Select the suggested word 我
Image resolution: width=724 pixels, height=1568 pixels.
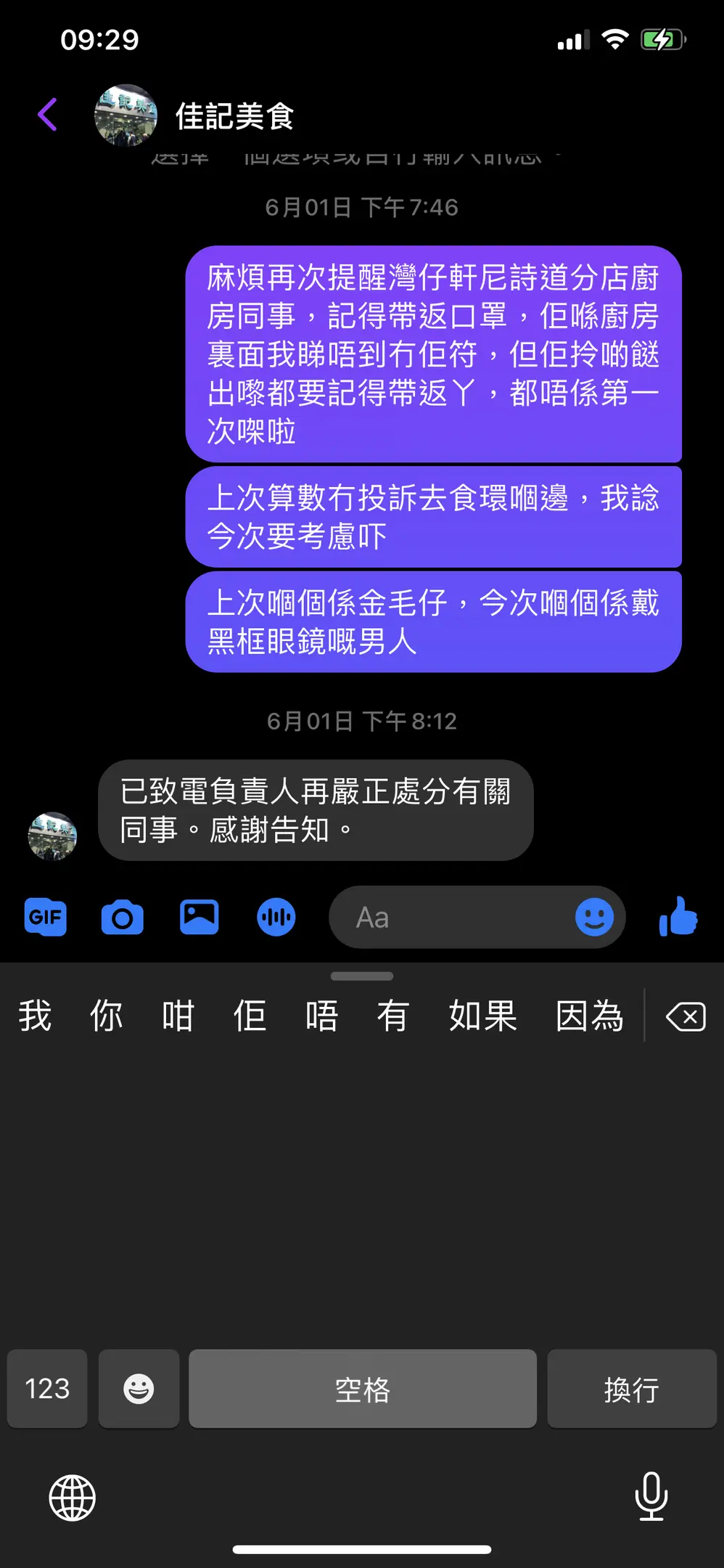[35, 1016]
